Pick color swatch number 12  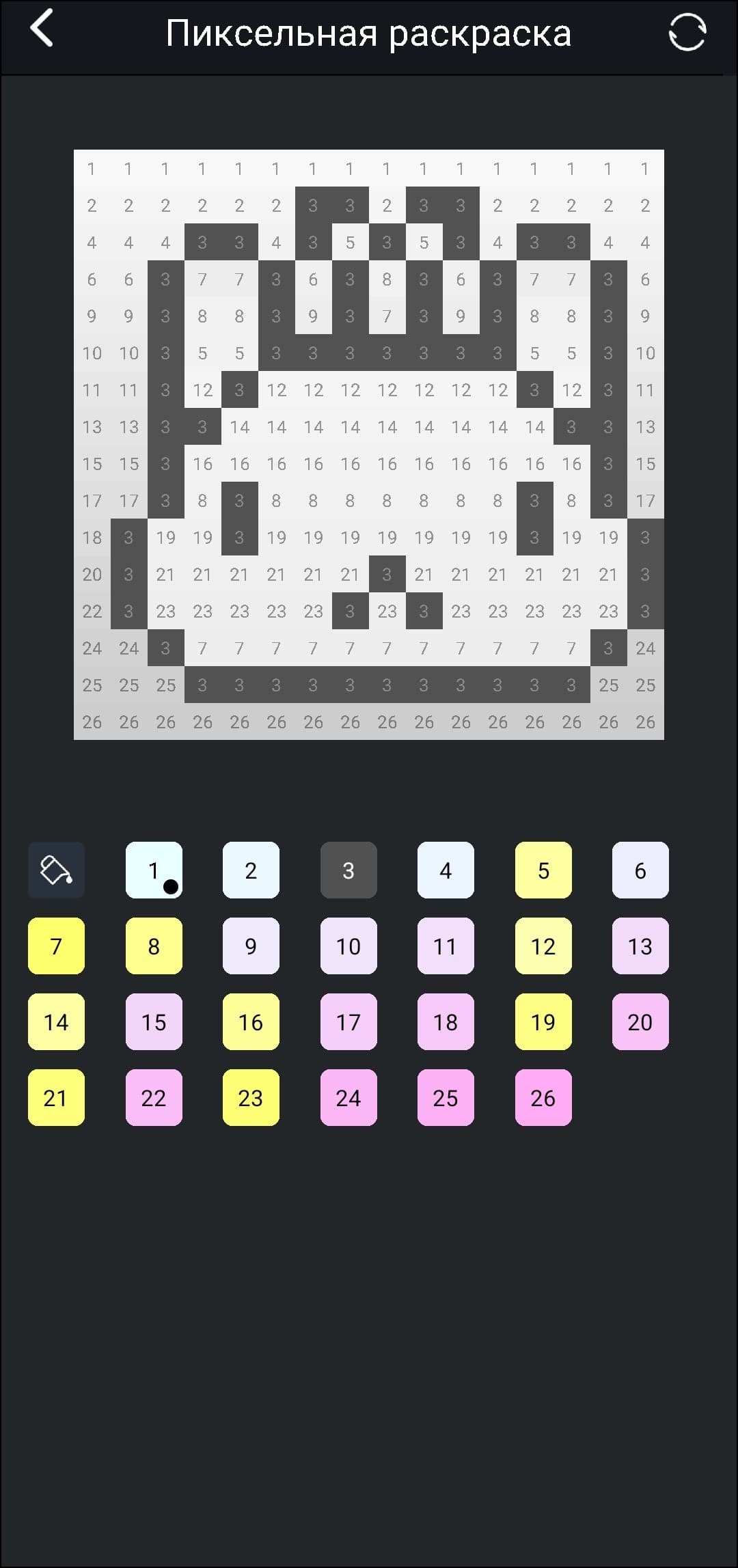543,946
